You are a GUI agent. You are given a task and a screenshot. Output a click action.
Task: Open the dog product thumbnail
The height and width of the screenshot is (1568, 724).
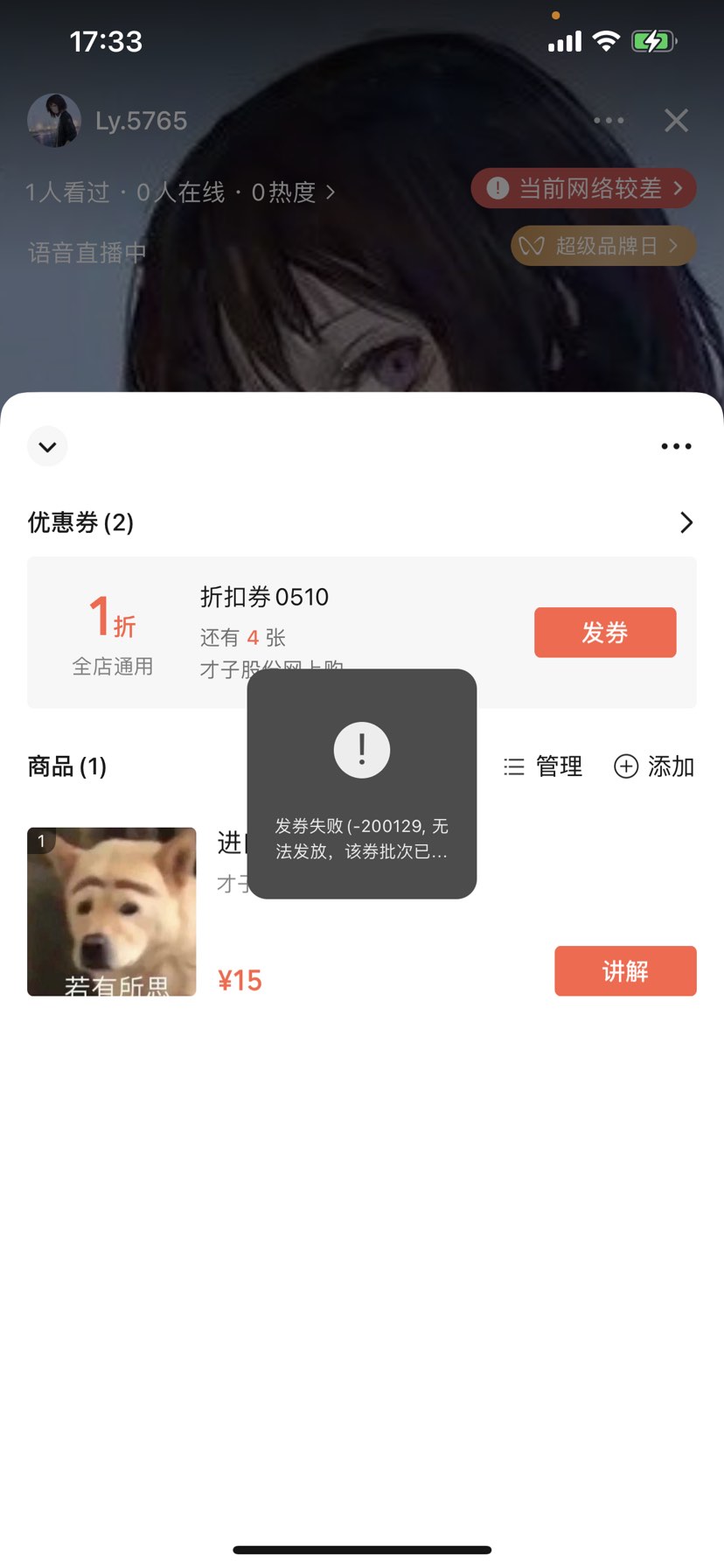click(112, 912)
